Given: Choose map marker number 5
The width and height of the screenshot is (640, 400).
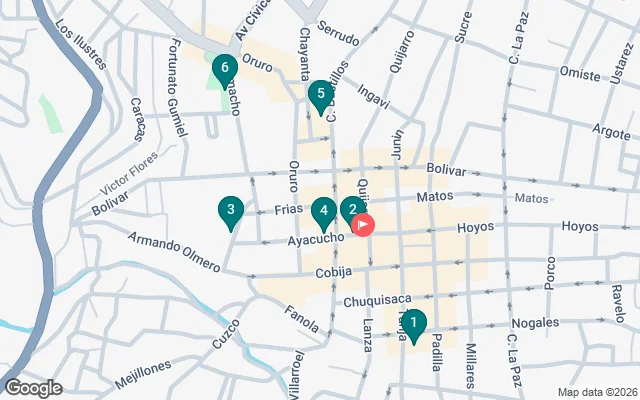Looking at the screenshot, I should 320,95.
